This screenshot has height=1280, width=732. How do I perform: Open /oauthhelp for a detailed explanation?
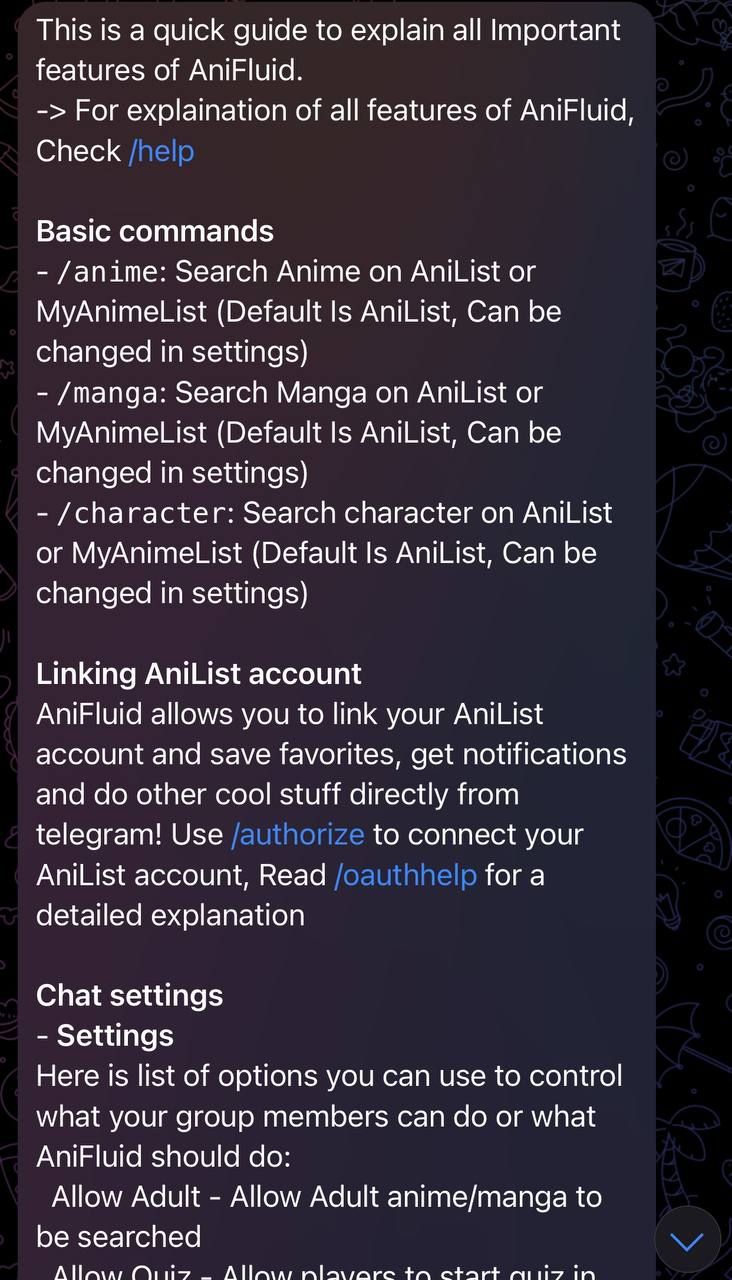click(x=406, y=874)
